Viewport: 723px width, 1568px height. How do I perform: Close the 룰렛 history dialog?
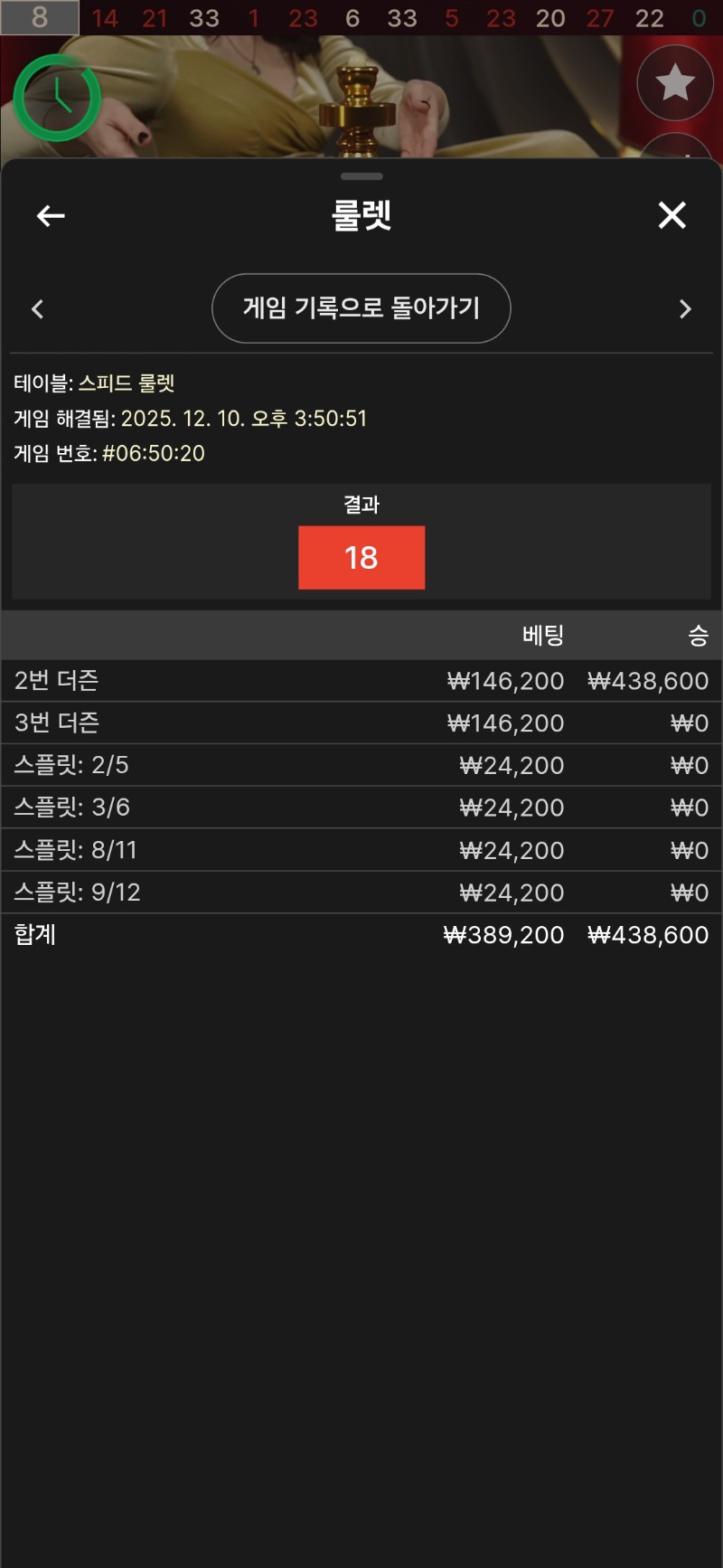[672, 215]
